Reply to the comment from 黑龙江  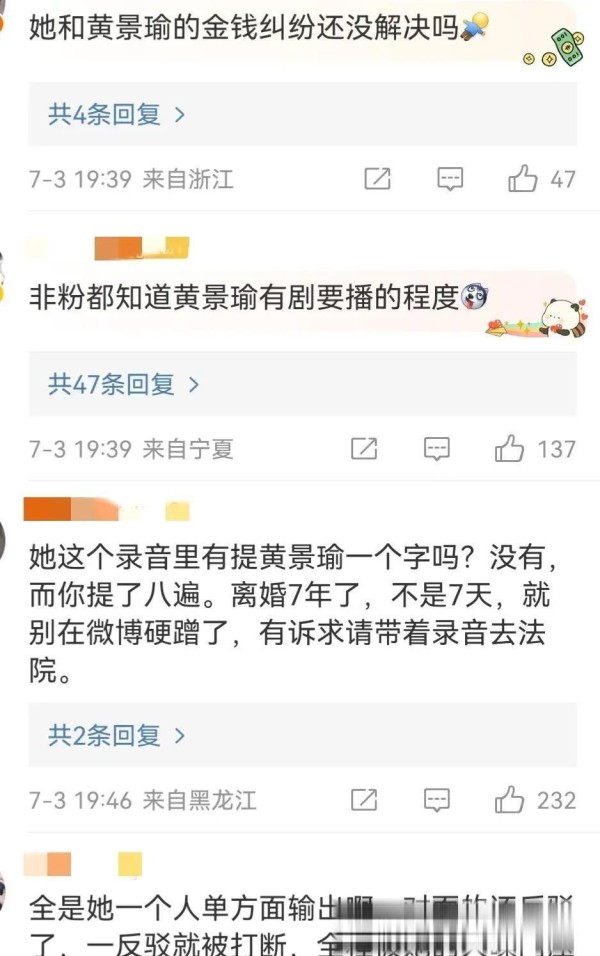pyautogui.click(x=437, y=799)
